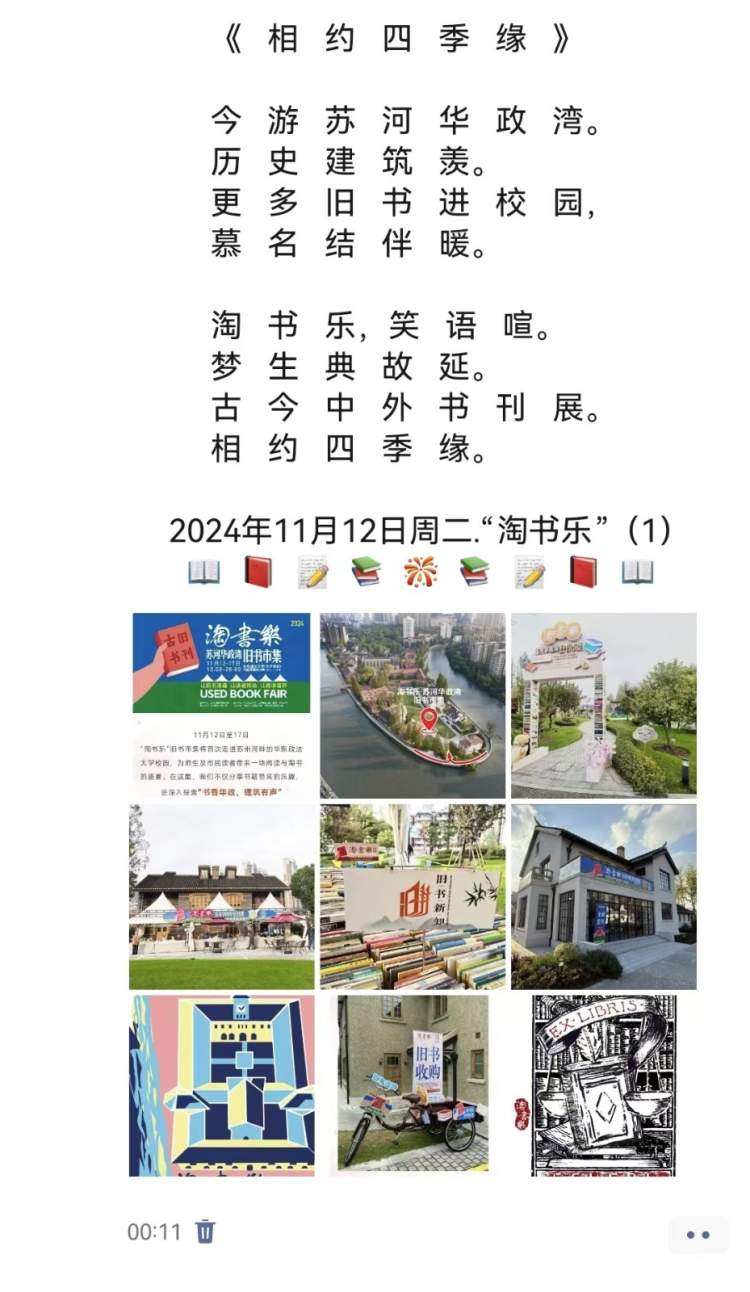Screen dimensions: 750x1292
Task: Open the gray building storefront photo
Action: pos(603,896)
